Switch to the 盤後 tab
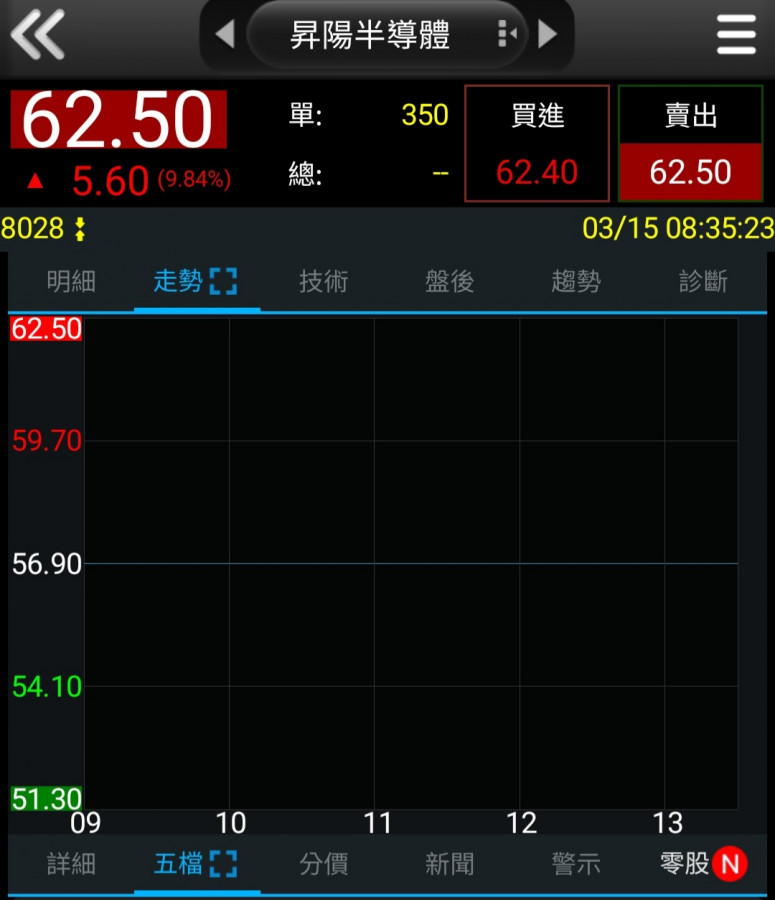 (x=449, y=282)
